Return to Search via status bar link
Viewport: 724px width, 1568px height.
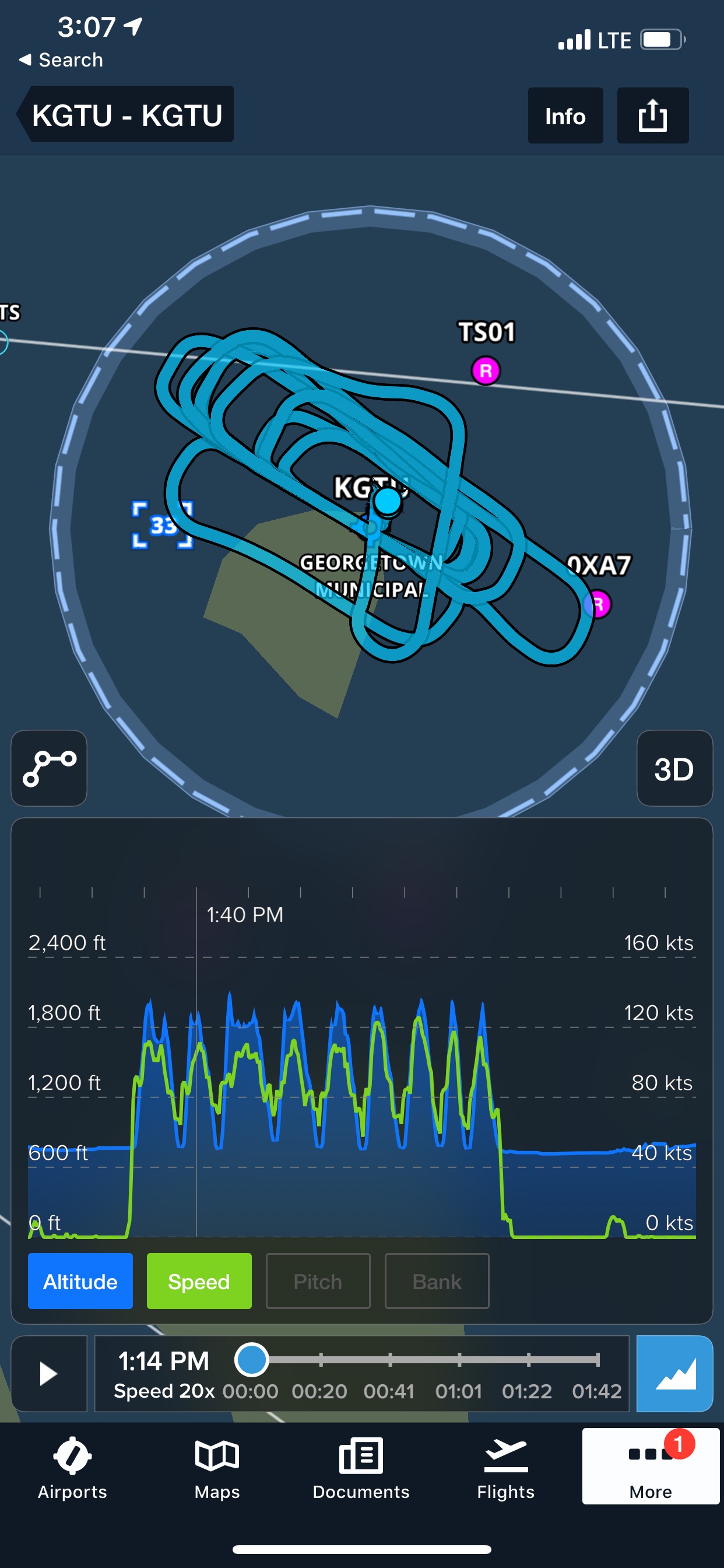coord(61,60)
